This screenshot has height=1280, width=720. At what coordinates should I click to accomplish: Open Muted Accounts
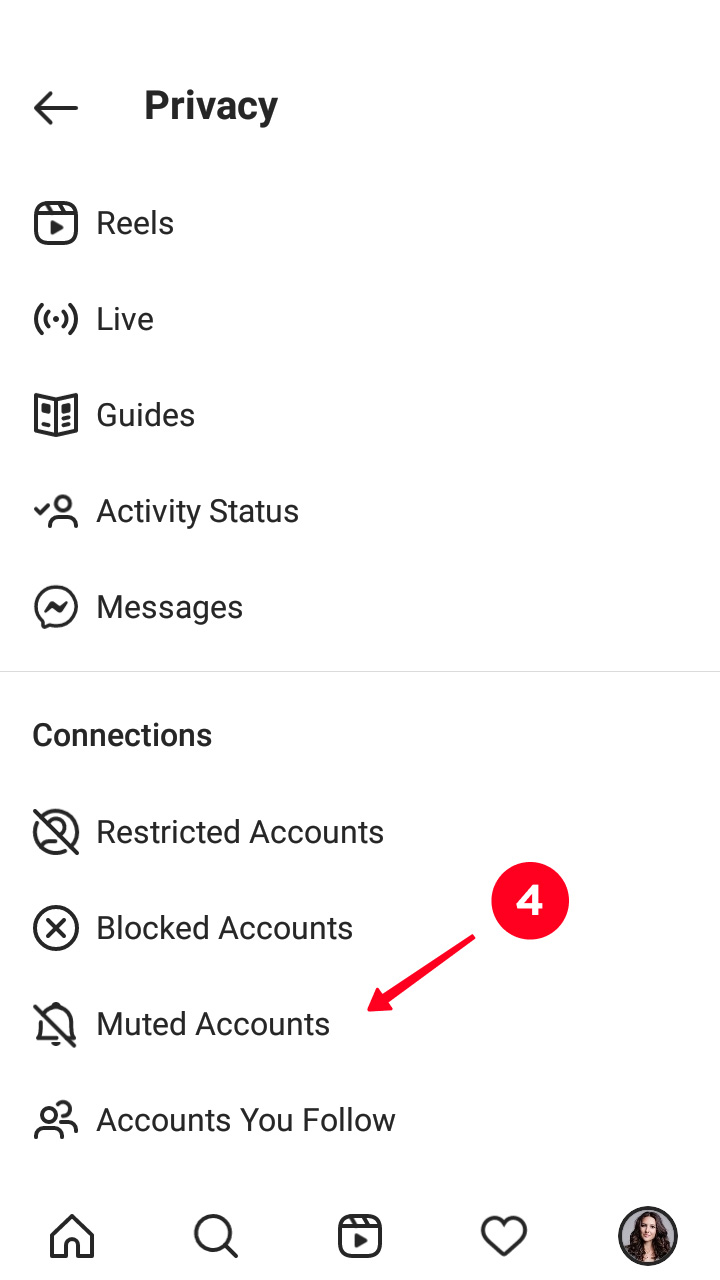coord(360,1024)
